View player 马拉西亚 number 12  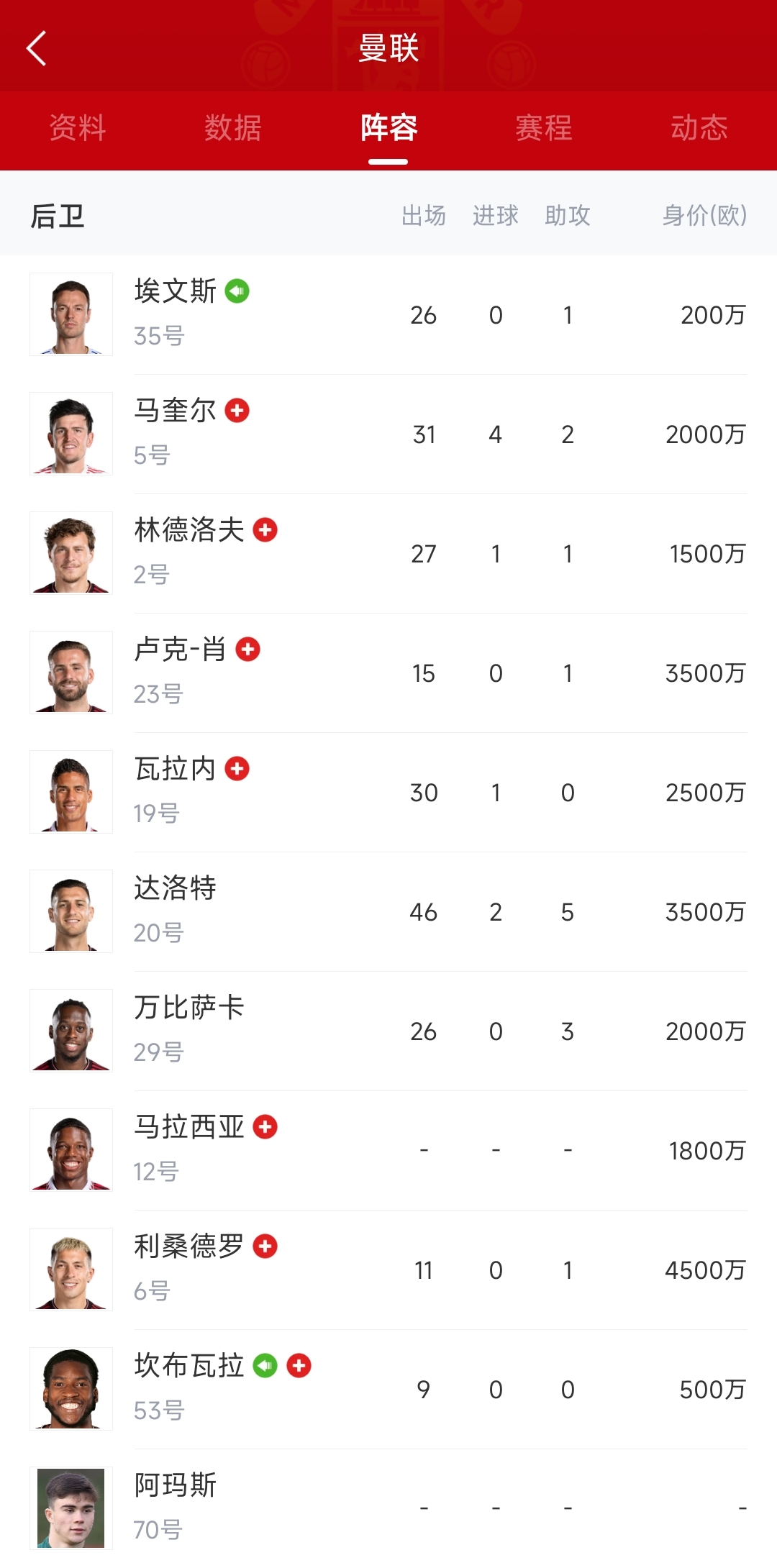point(388,1150)
